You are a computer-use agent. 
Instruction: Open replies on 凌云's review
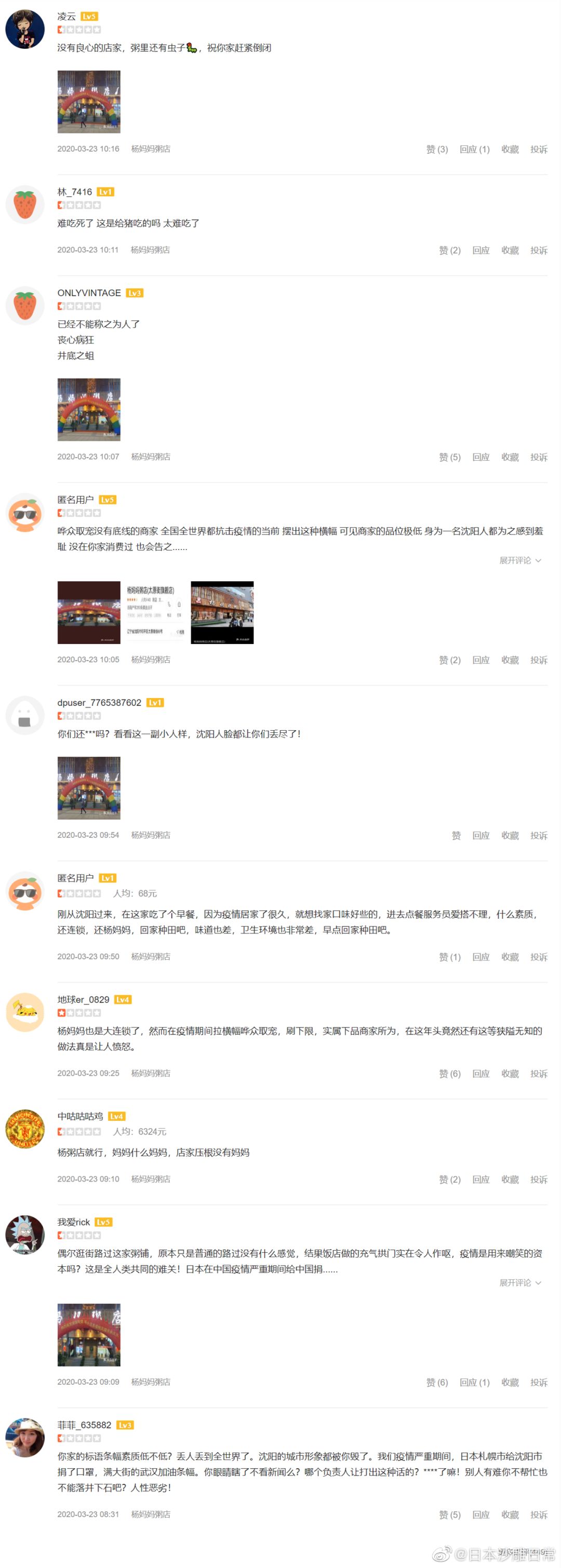[474, 149]
